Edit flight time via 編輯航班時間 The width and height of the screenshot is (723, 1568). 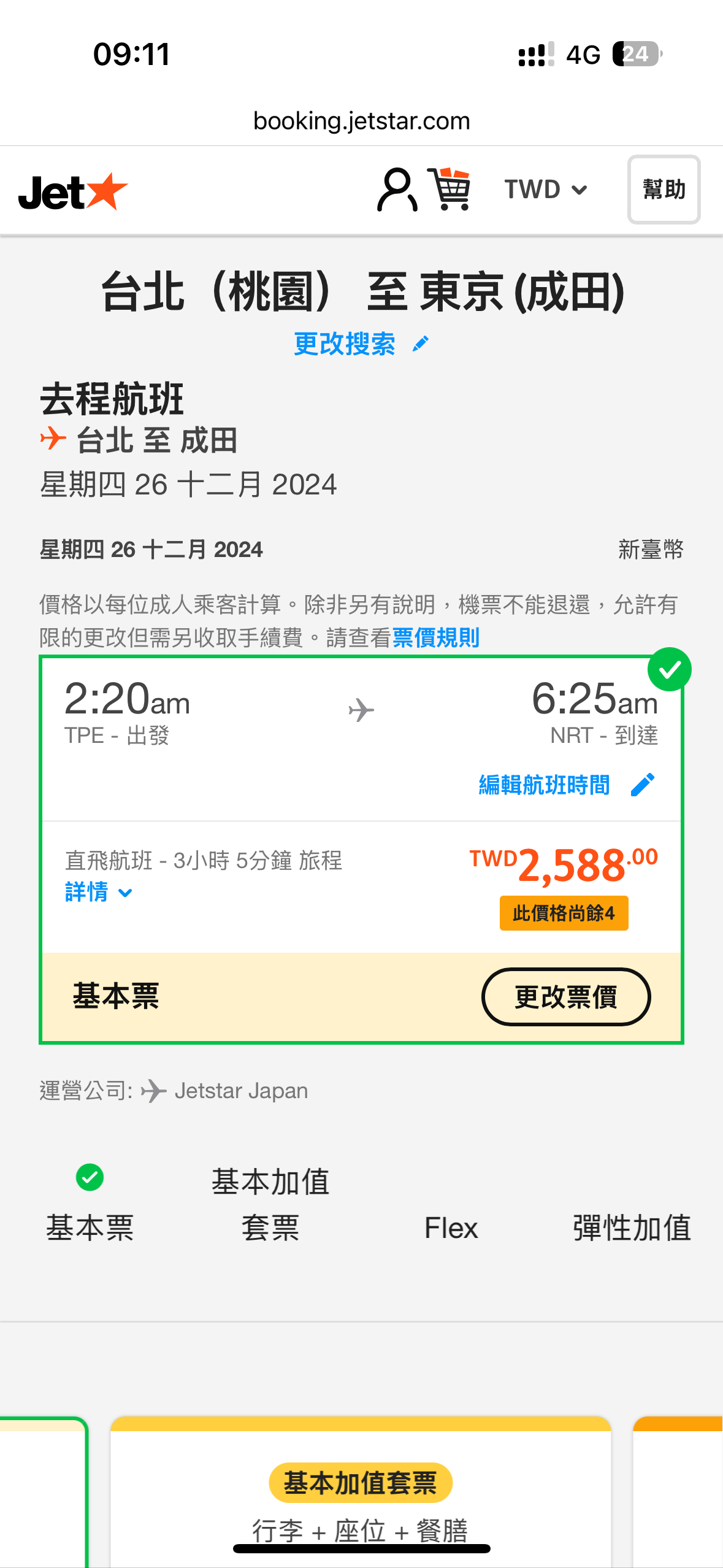click(x=566, y=785)
